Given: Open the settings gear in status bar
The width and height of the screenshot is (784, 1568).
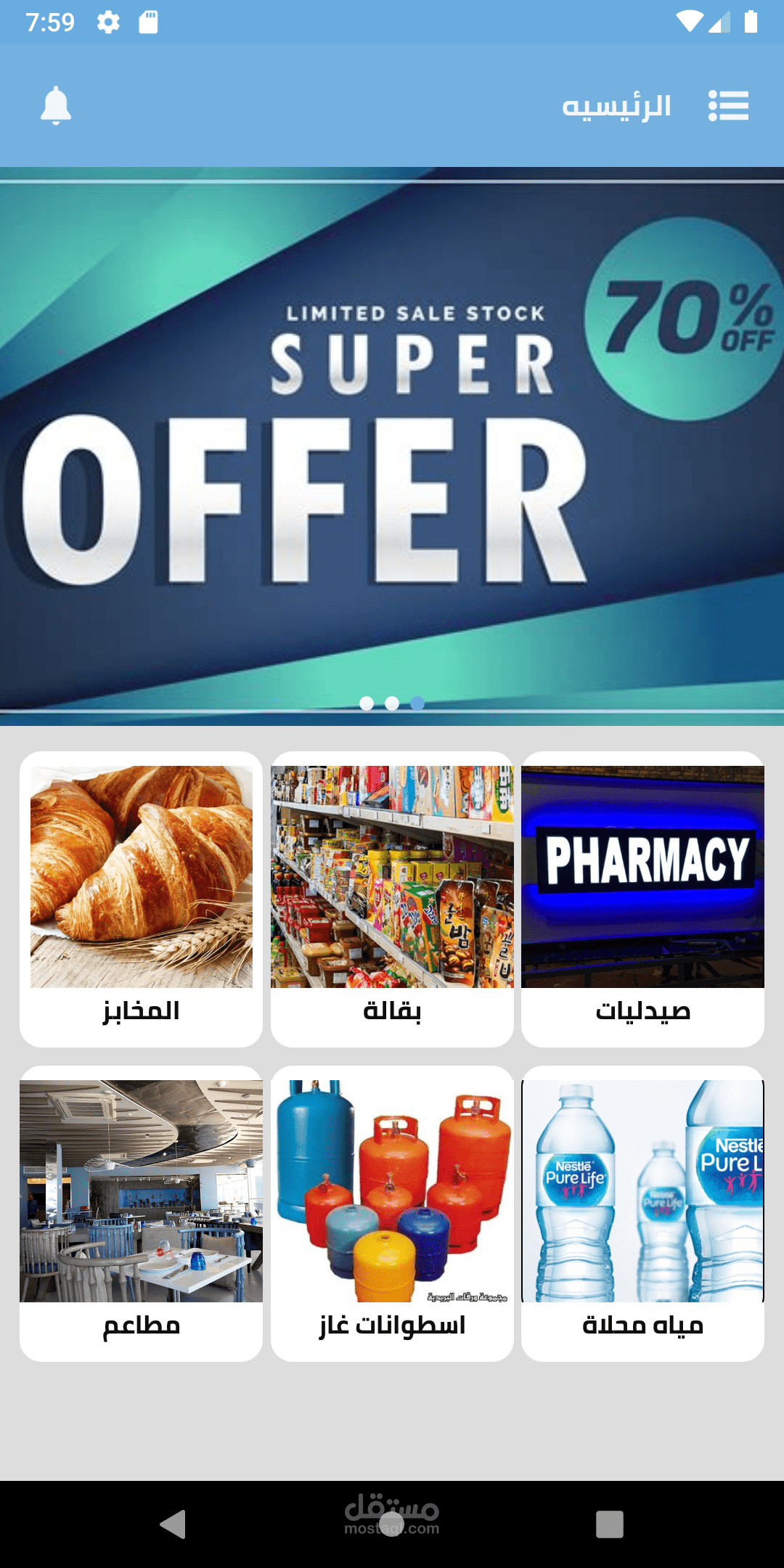Looking at the screenshot, I should coord(109,22).
